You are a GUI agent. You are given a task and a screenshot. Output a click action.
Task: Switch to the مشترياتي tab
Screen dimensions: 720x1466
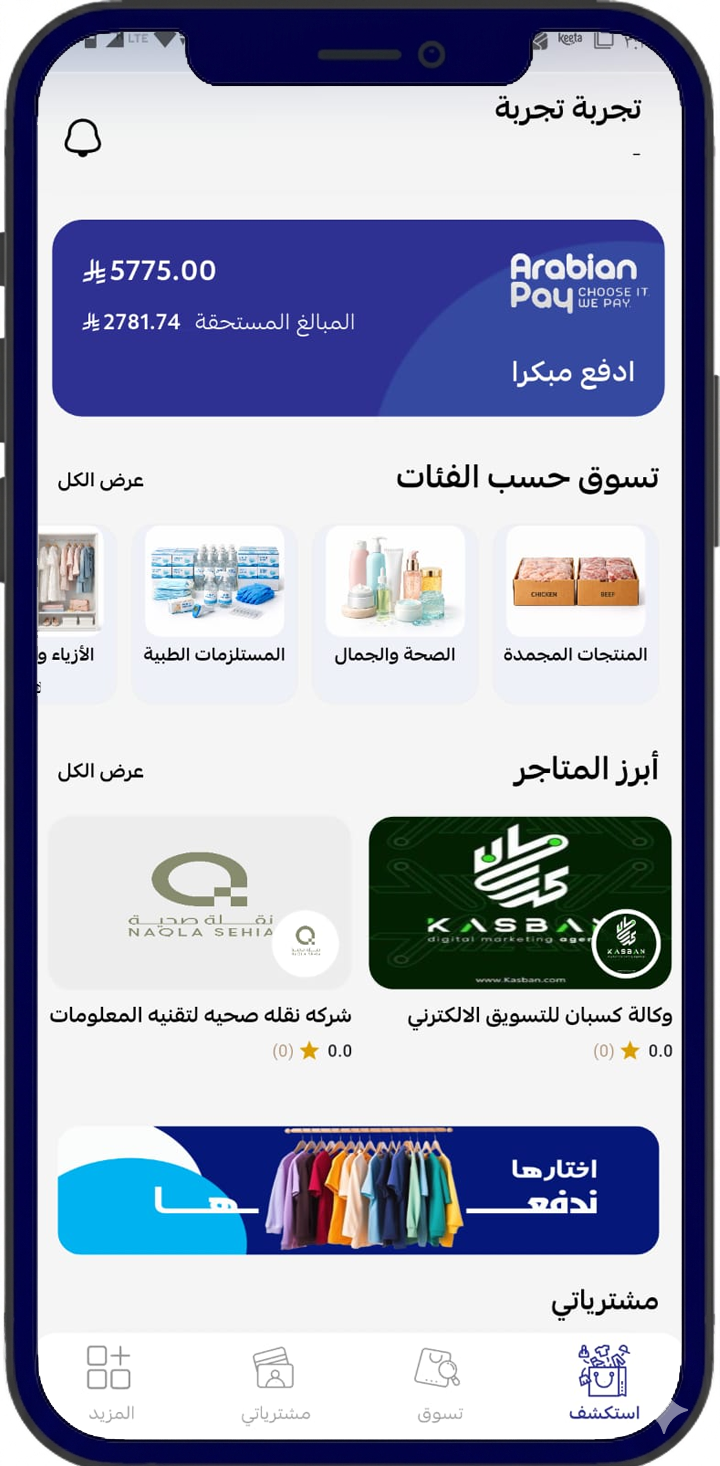pos(275,1383)
